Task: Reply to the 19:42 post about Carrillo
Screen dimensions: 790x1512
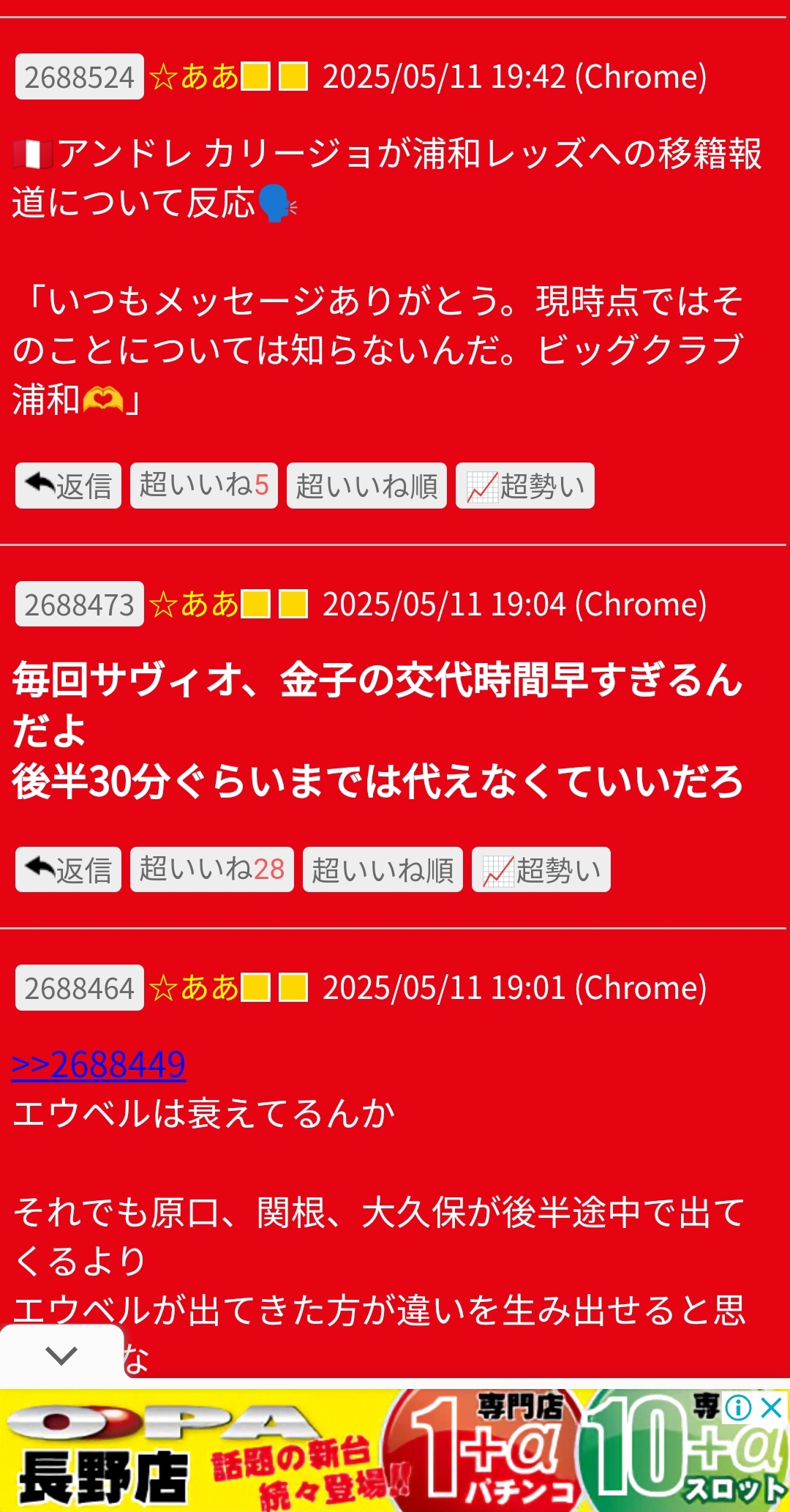Action: (x=68, y=485)
